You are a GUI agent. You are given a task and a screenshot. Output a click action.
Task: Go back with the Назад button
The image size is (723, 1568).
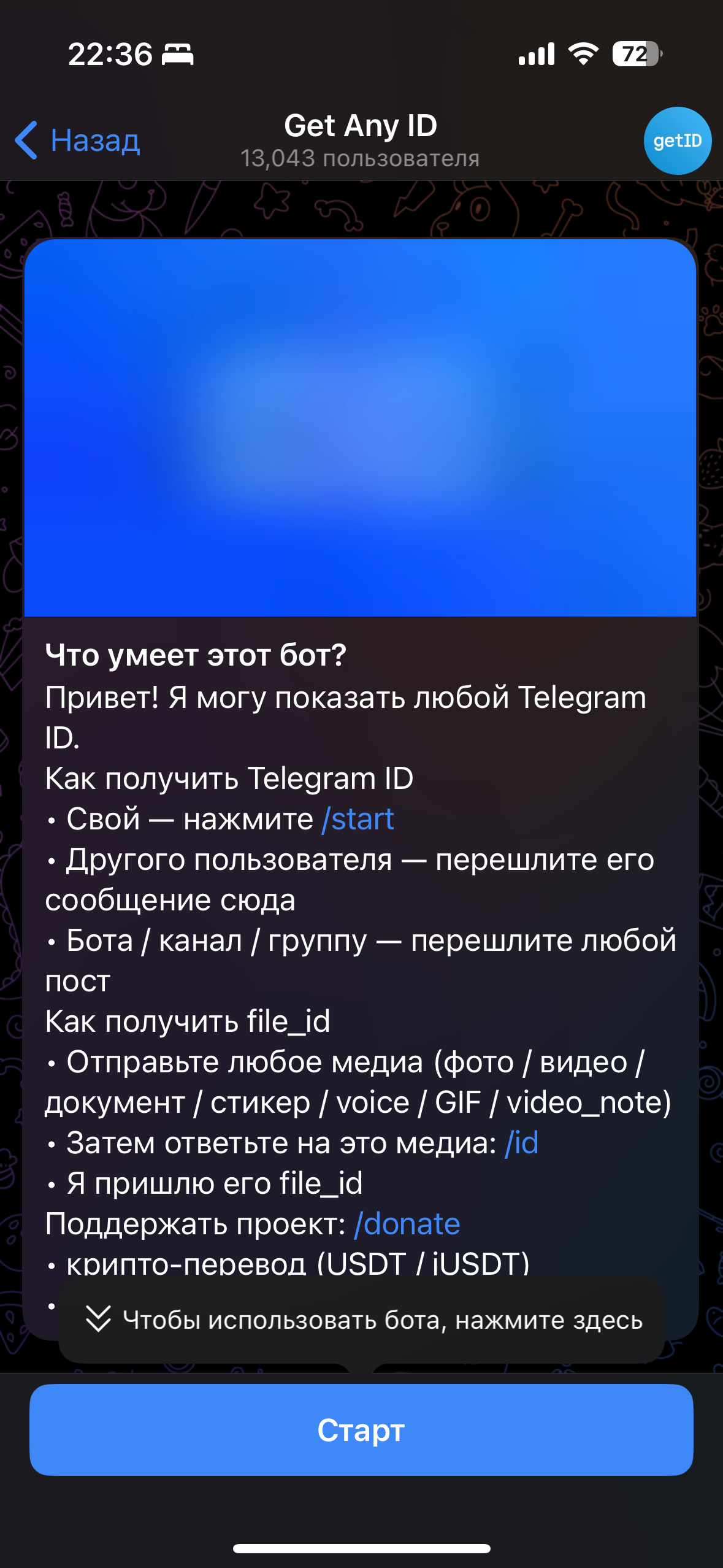pyautogui.click(x=78, y=140)
